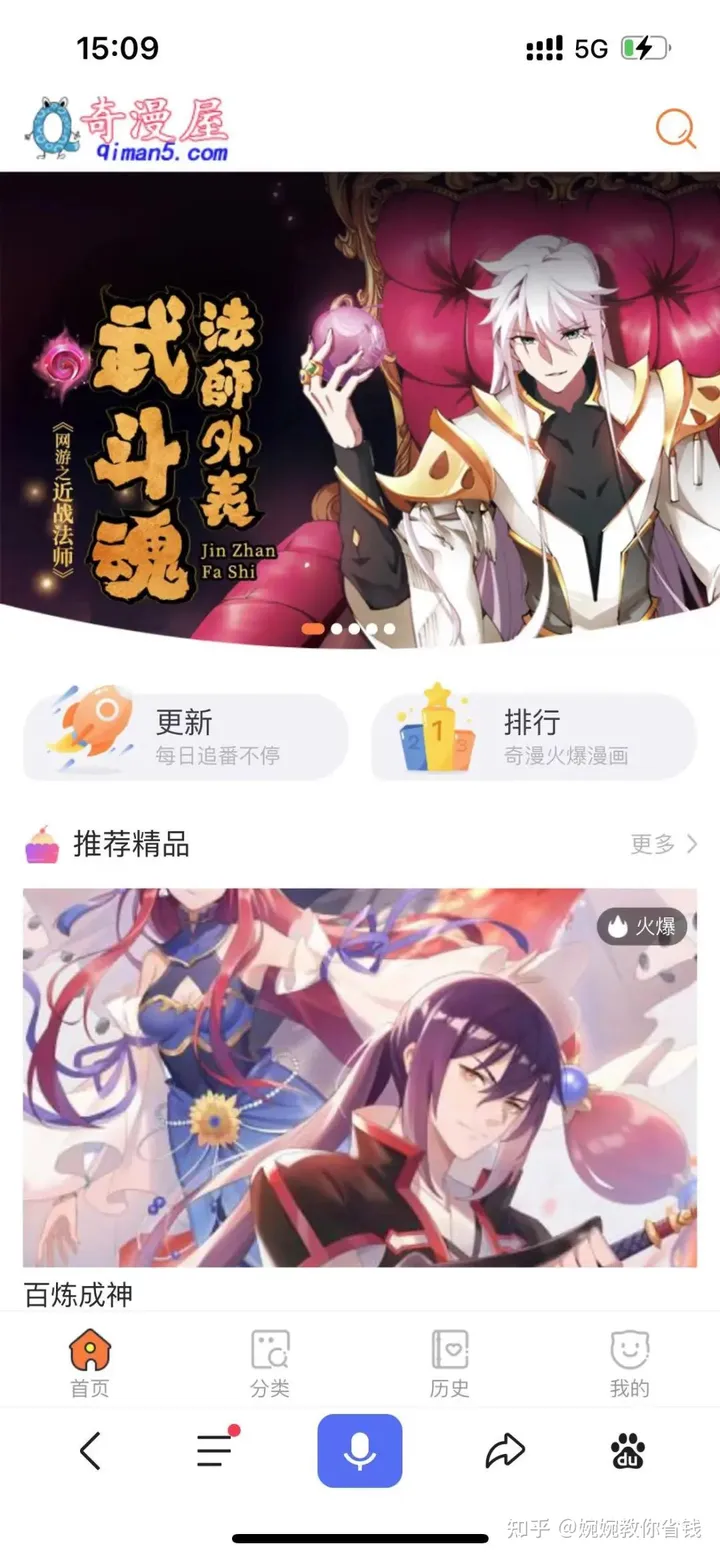The image size is (720, 1558).
Task: Open the browser menu with red dot
Action: click(x=215, y=1450)
